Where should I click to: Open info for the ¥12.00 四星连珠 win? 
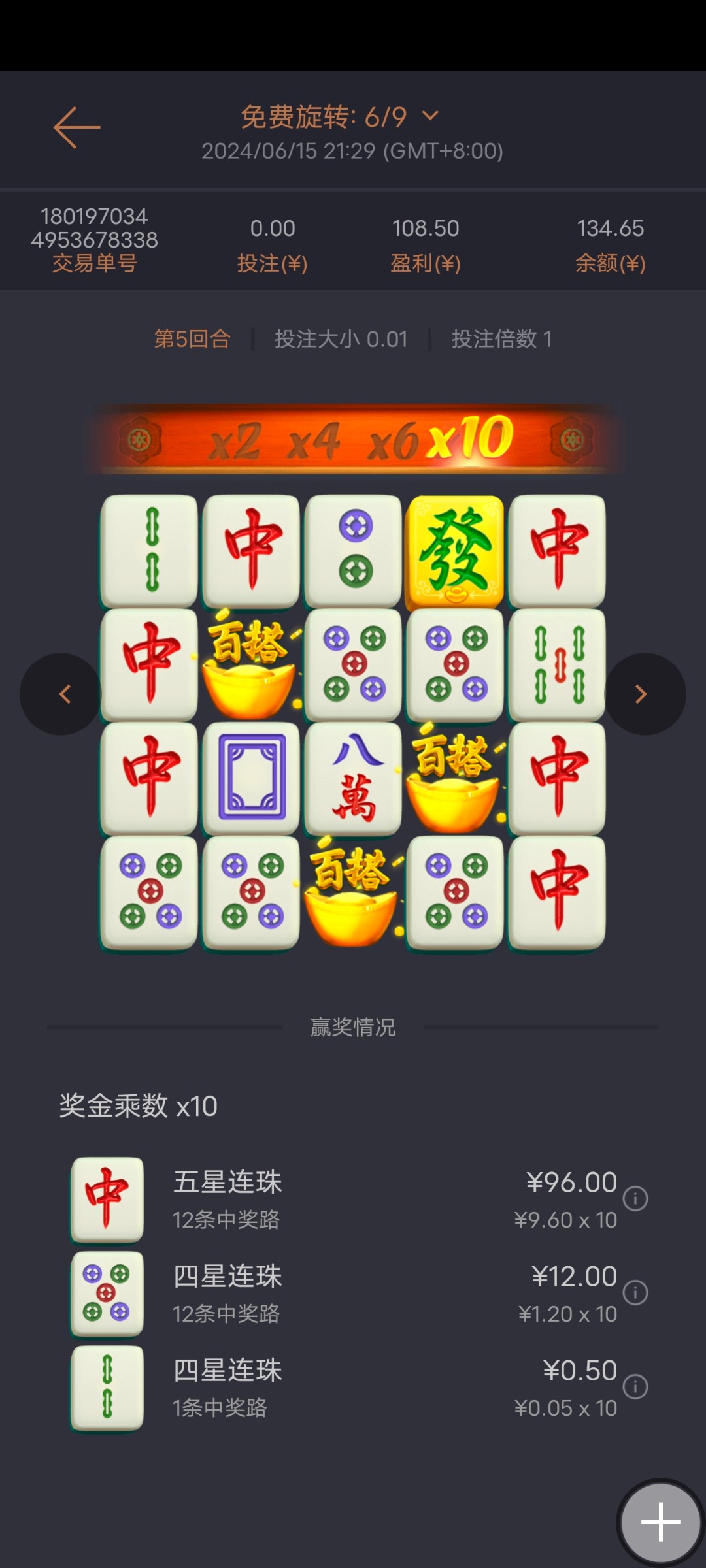[x=635, y=1292]
